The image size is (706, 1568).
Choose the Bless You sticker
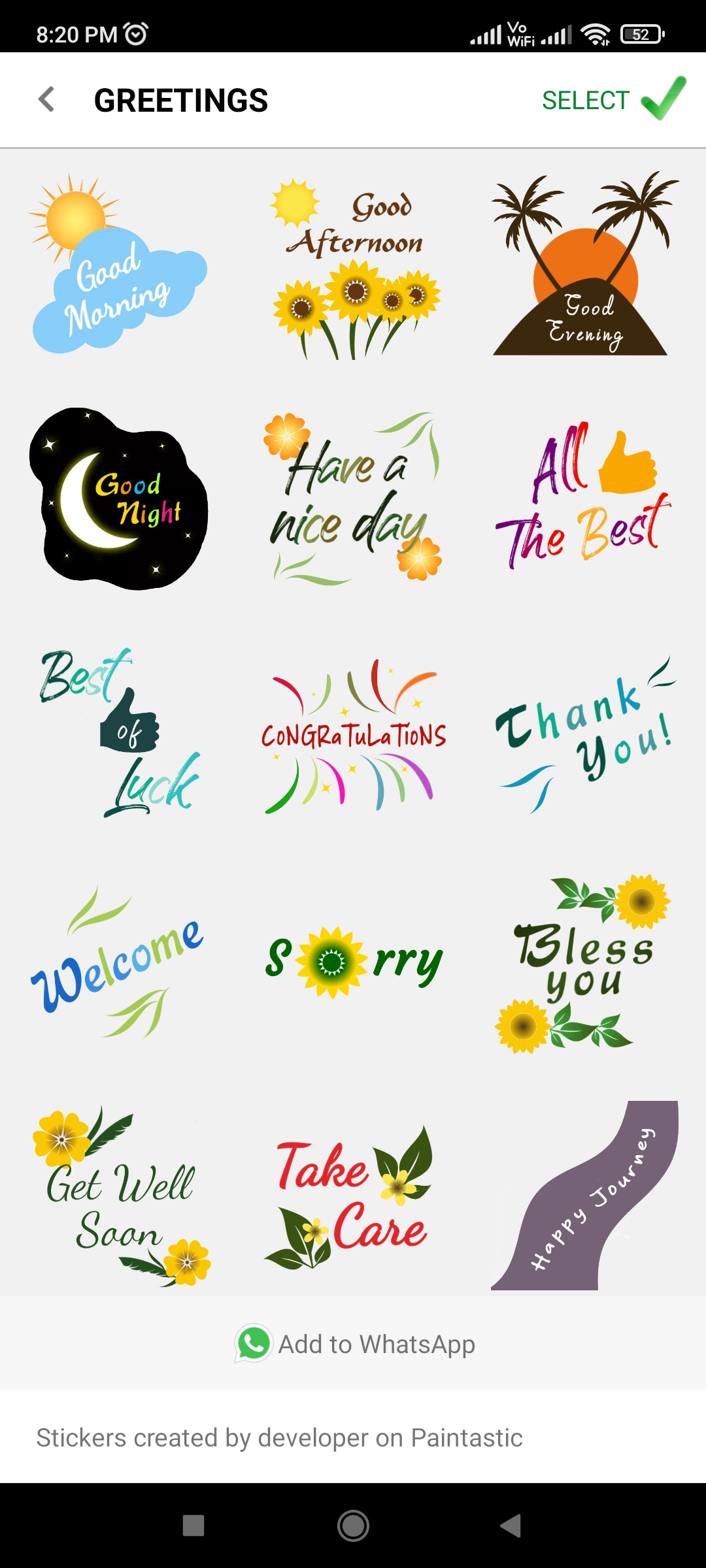click(x=584, y=964)
